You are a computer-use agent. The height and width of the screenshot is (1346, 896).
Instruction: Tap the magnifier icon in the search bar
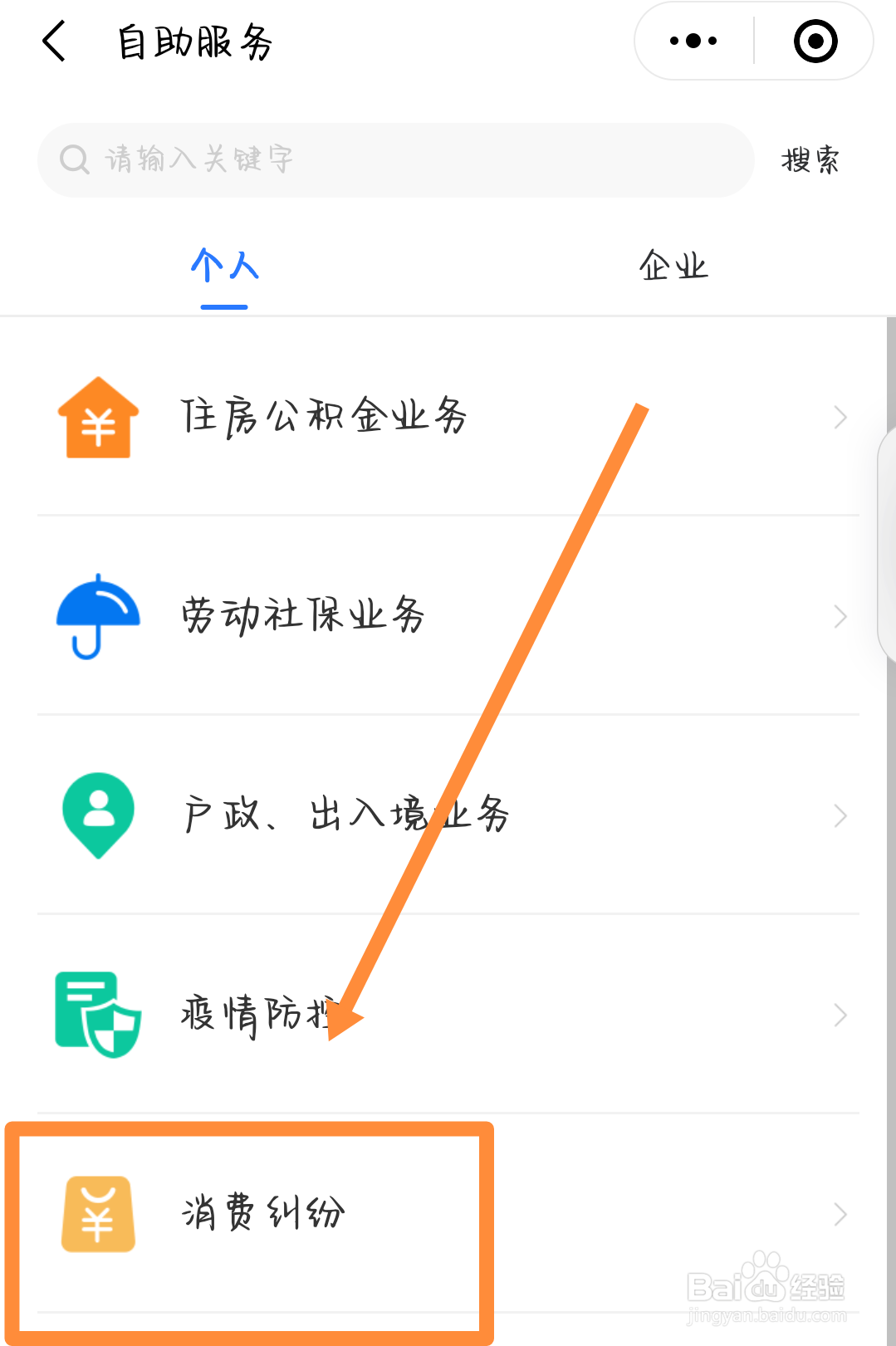point(75,159)
